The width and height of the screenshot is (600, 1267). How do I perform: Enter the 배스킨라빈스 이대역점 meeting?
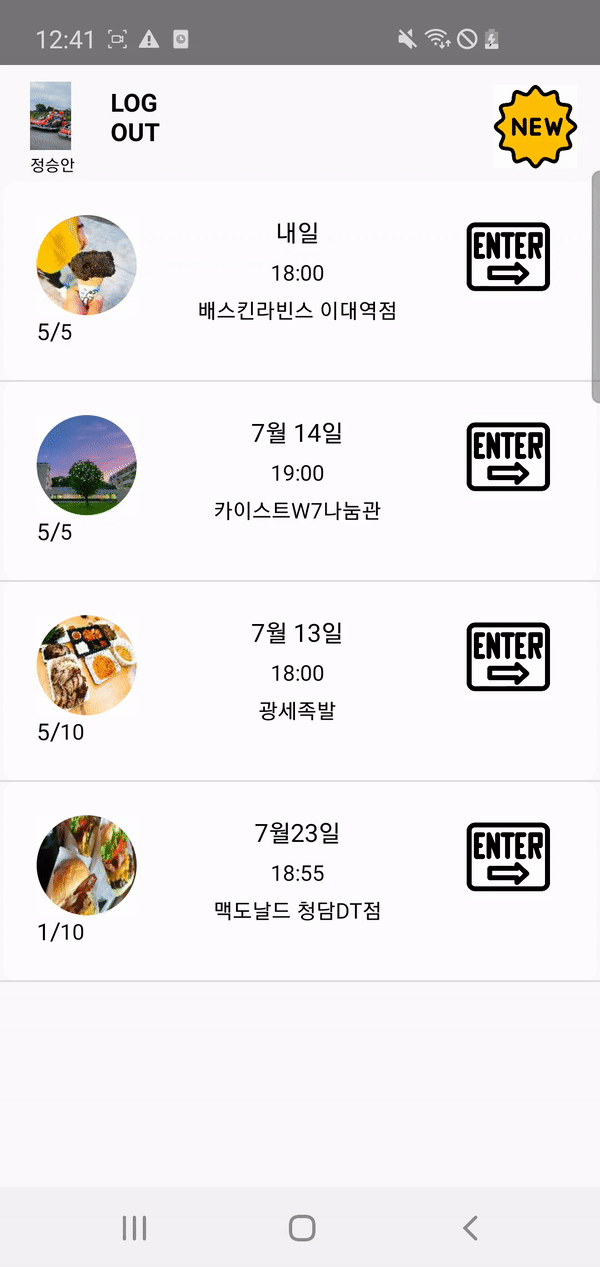[508, 257]
